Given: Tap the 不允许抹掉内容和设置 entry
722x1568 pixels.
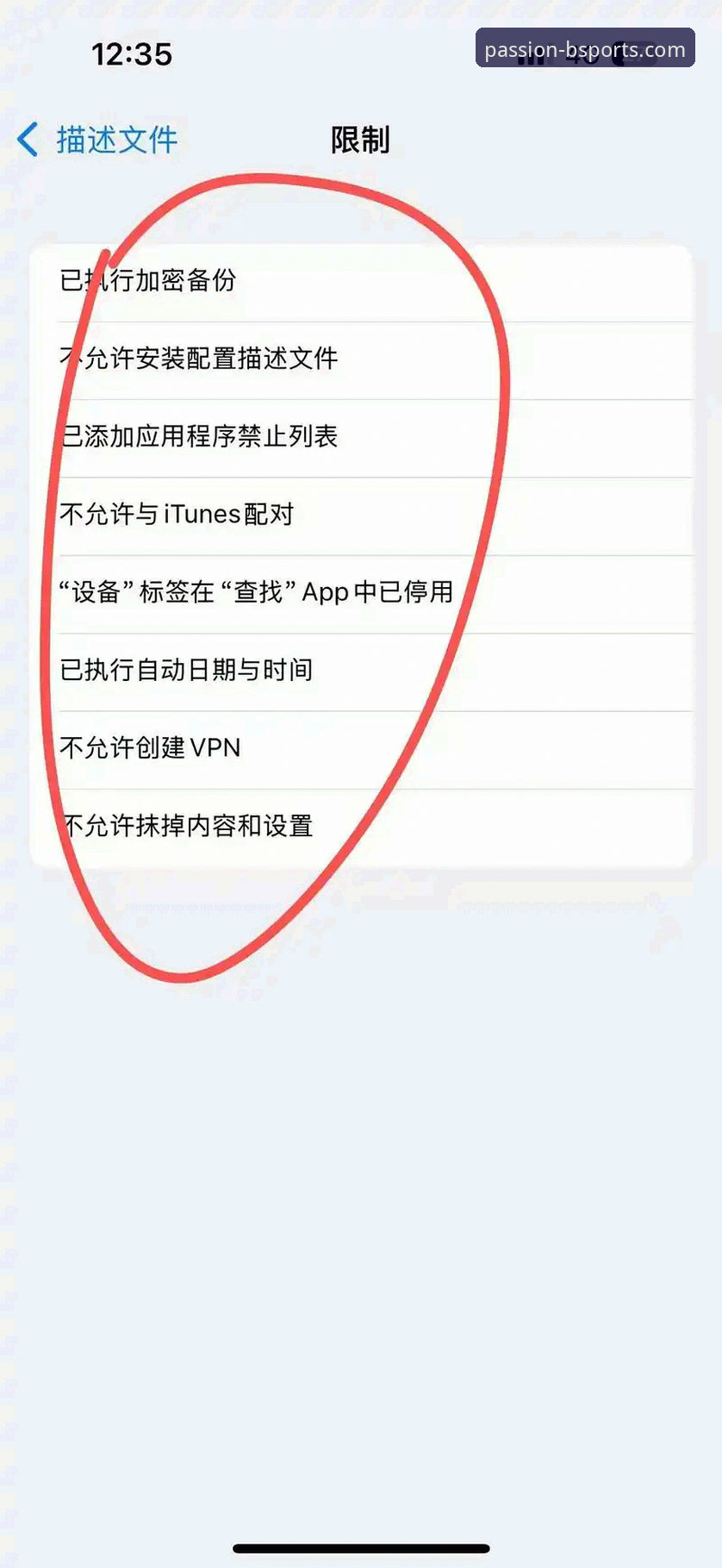Looking at the screenshot, I should 186,826.
